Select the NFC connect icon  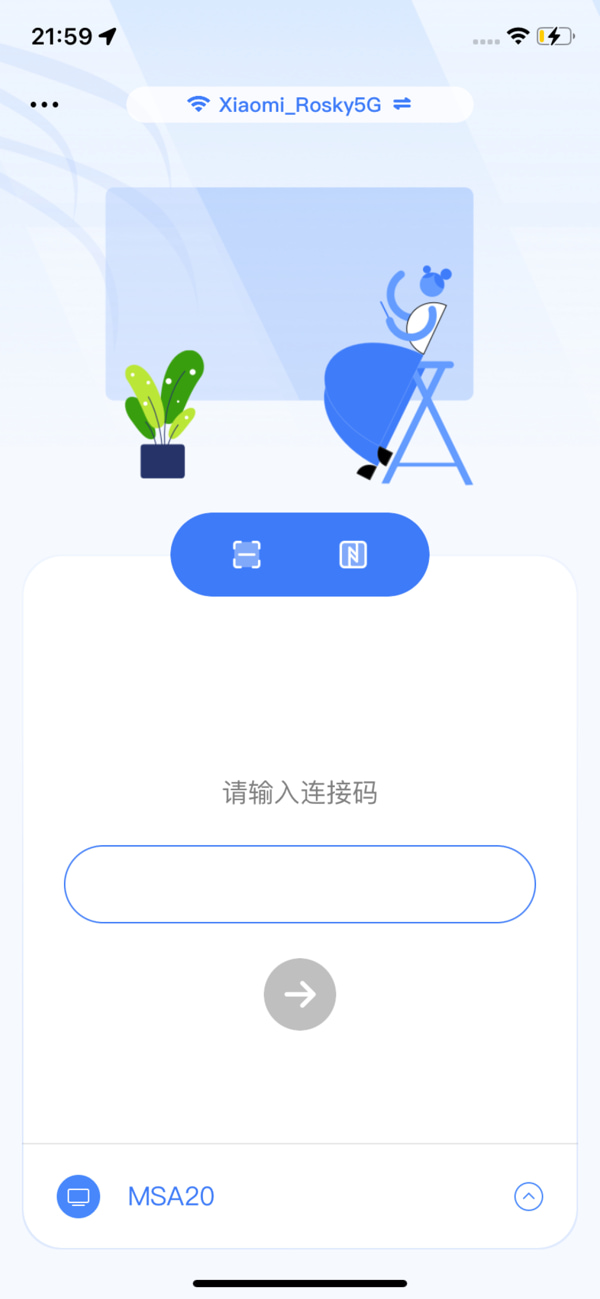(x=353, y=554)
